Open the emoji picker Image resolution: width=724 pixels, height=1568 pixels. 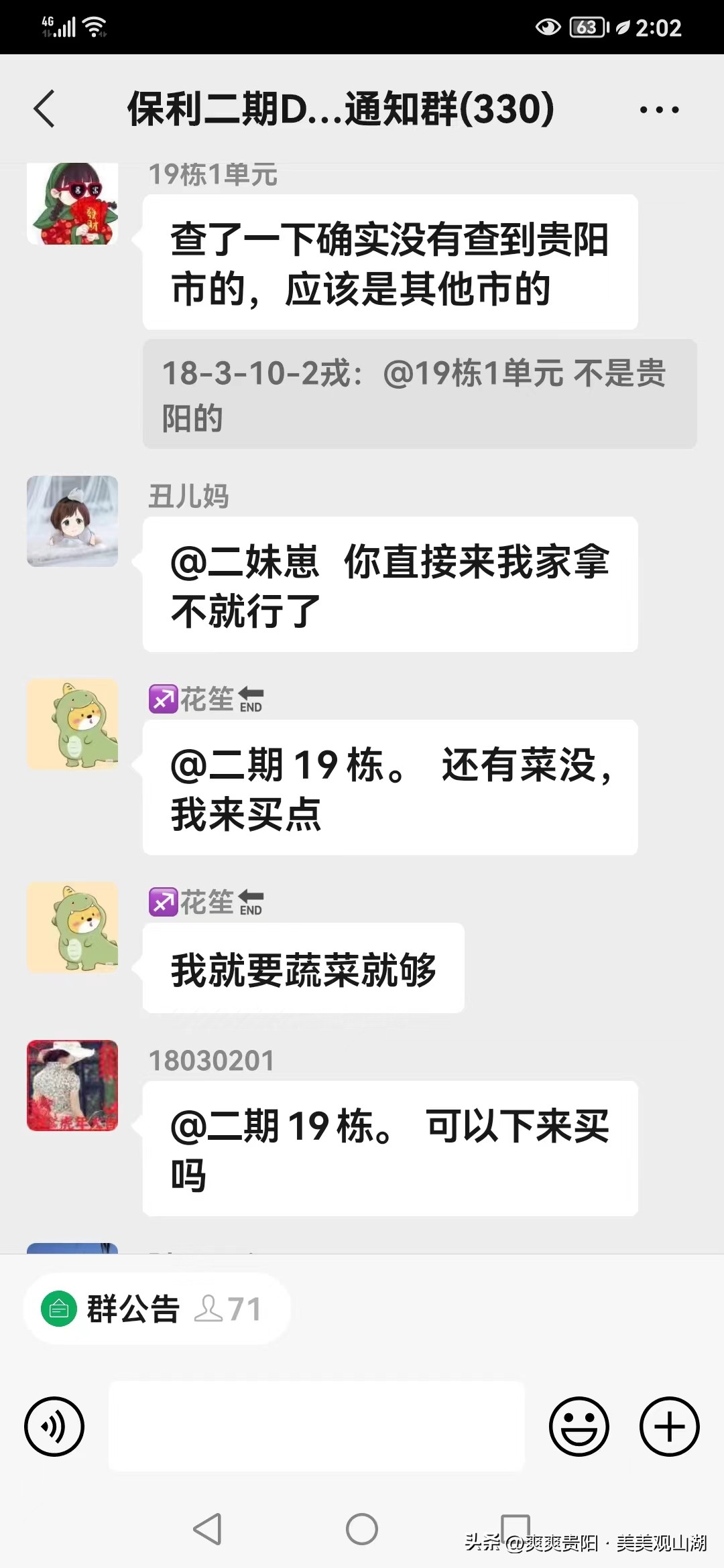click(582, 1426)
